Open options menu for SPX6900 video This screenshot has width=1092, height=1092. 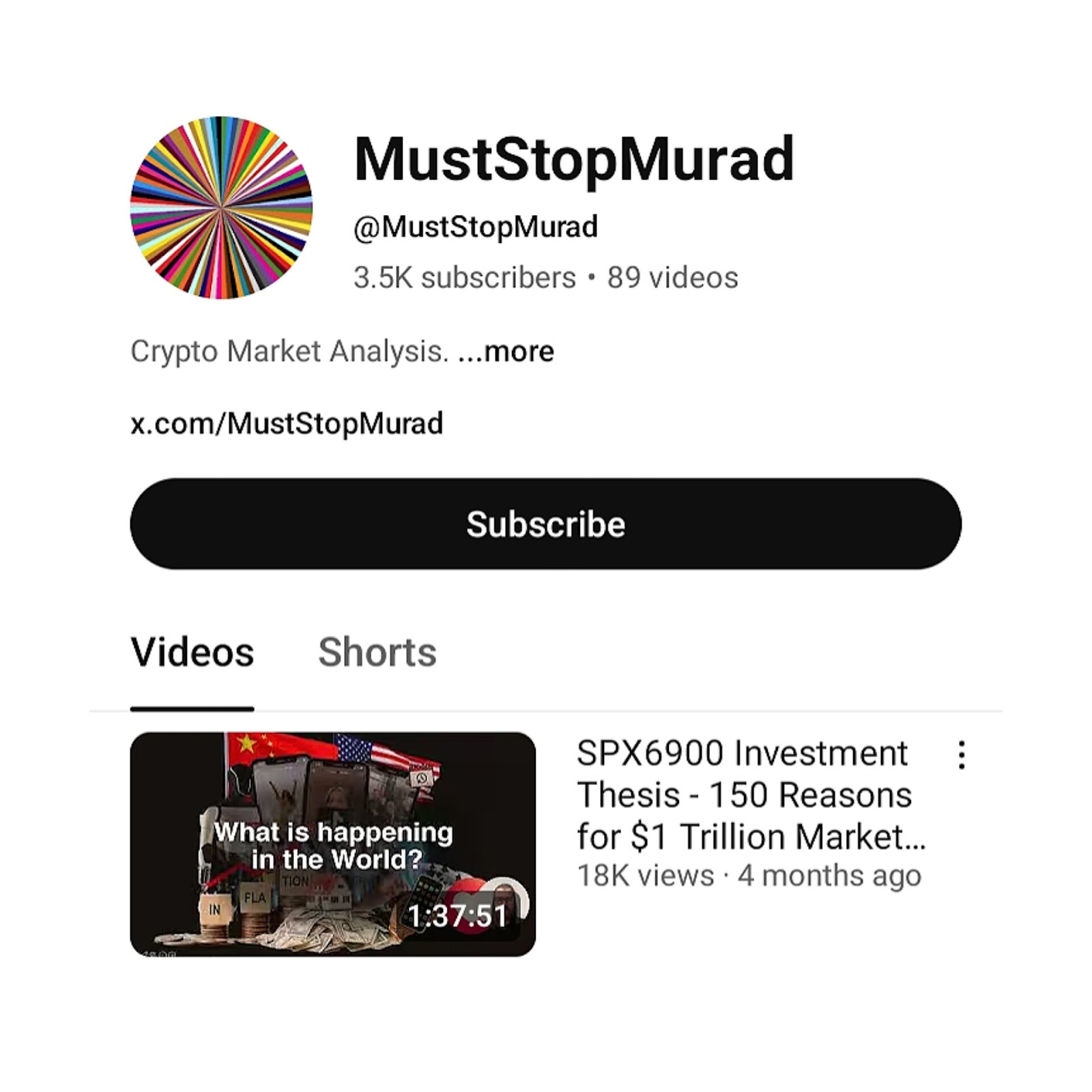961,756
